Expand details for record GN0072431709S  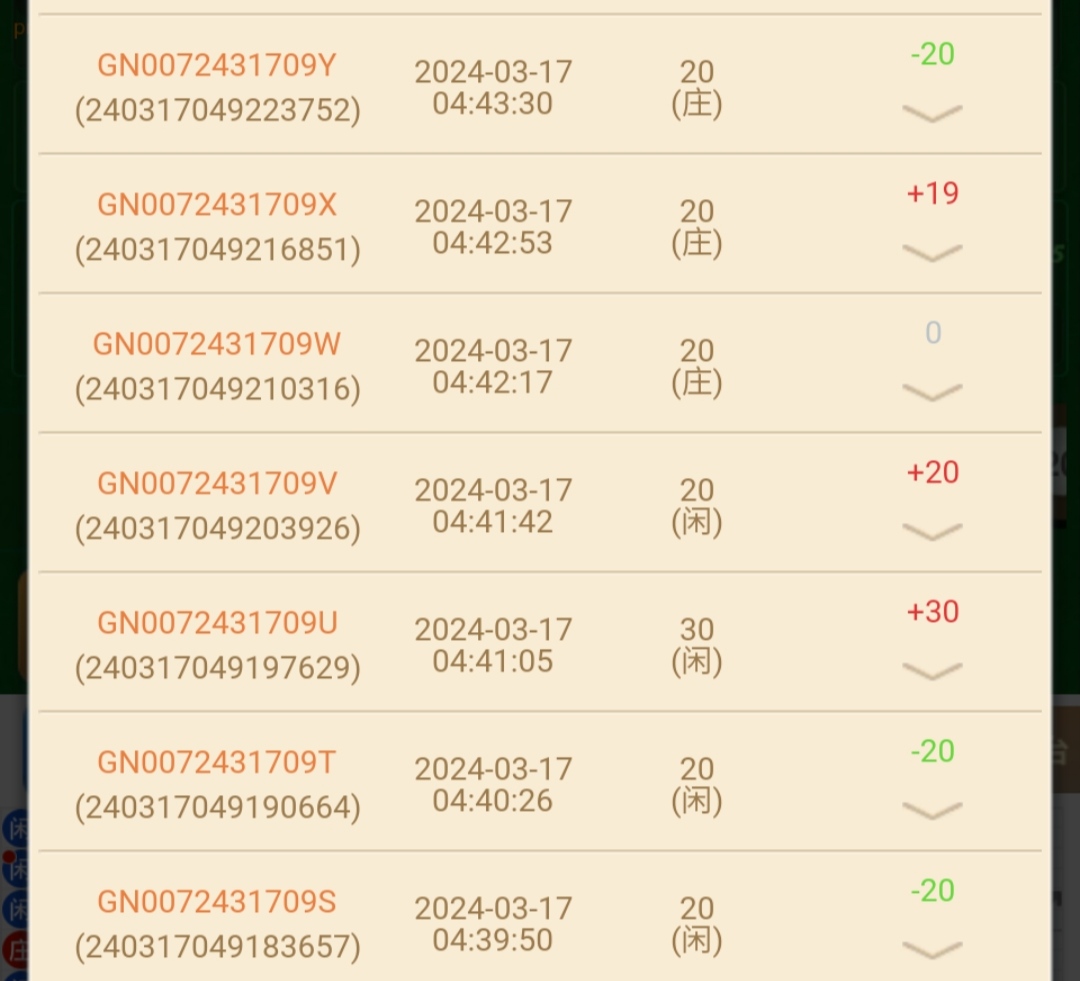point(932,949)
